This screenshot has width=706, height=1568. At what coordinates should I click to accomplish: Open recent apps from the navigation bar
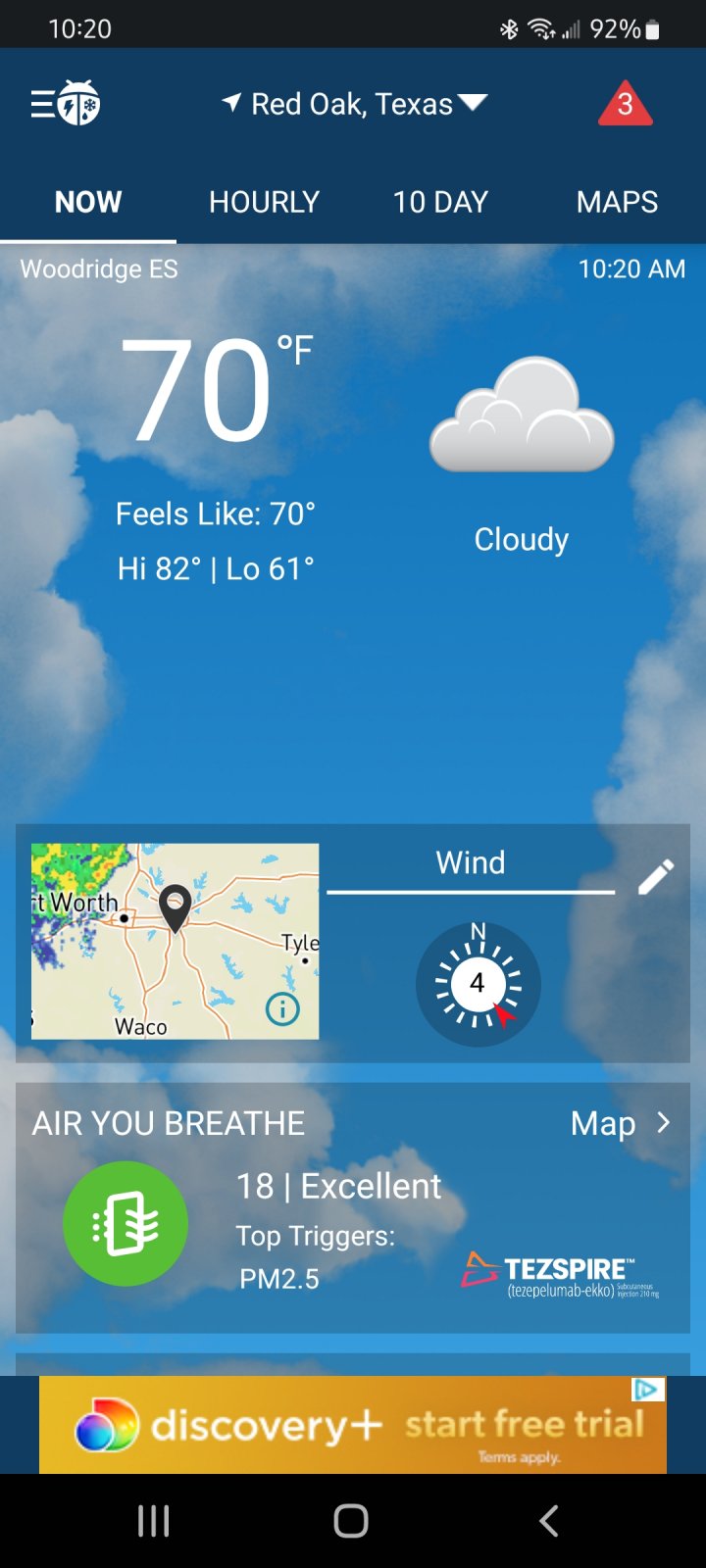(154, 1521)
